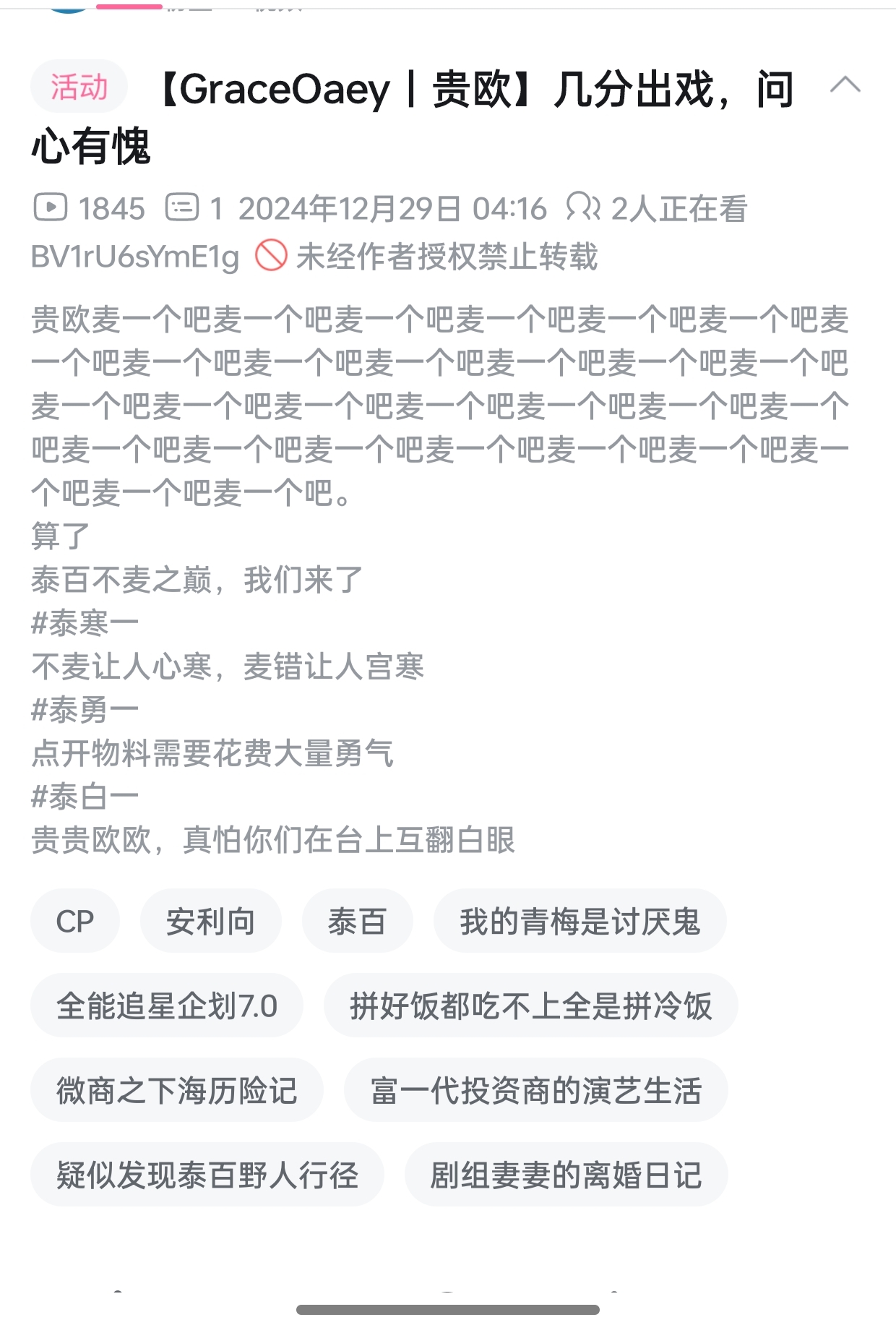Open the 全能追星企划7.0 tag

(167, 1006)
